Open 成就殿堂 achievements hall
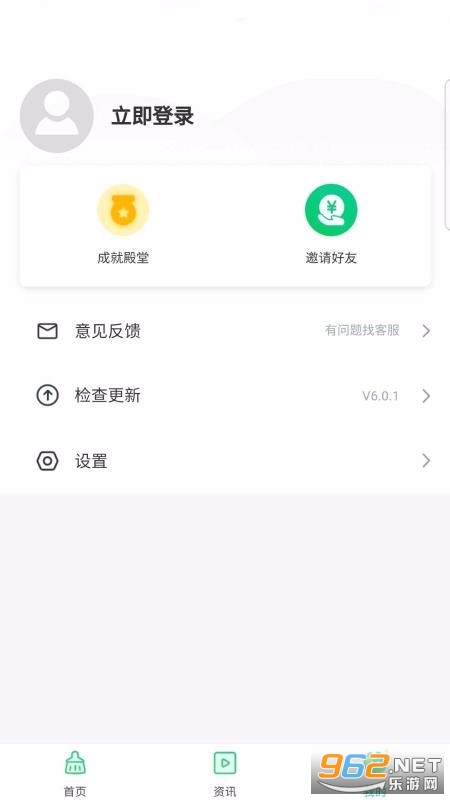Image resolution: width=450 pixels, height=800 pixels. [123, 224]
